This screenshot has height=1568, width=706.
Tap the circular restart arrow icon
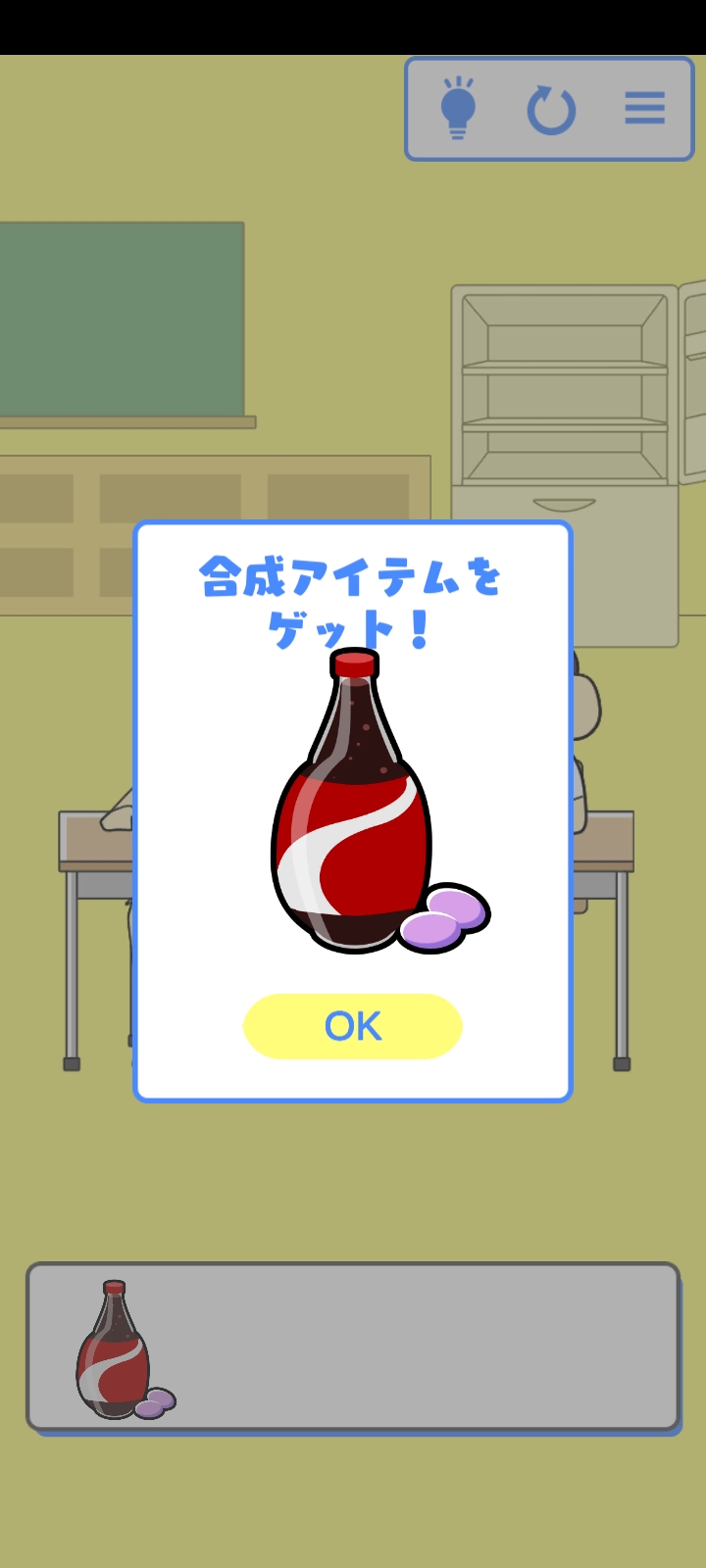click(x=551, y=110)
